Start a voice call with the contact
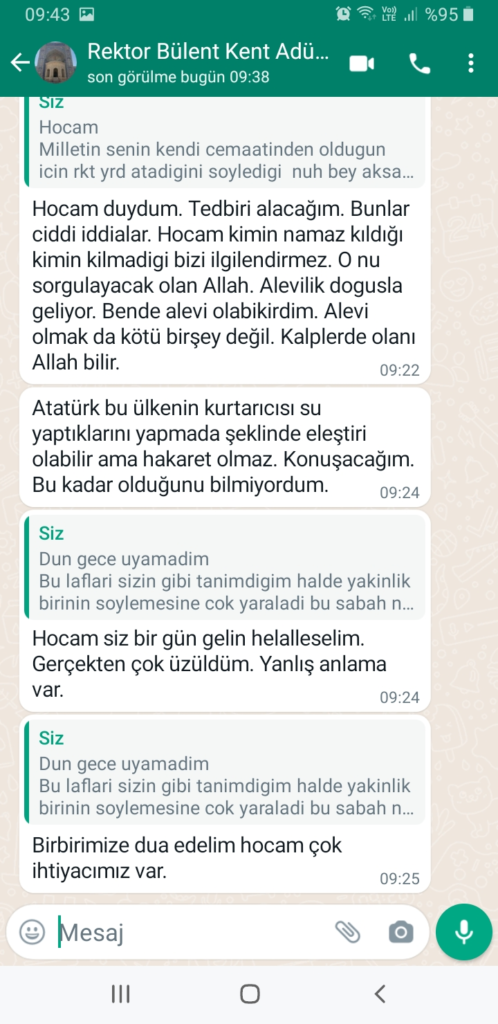Image resolution: width=498 pixels, height=1024 pixels. (x=419, y=63)
